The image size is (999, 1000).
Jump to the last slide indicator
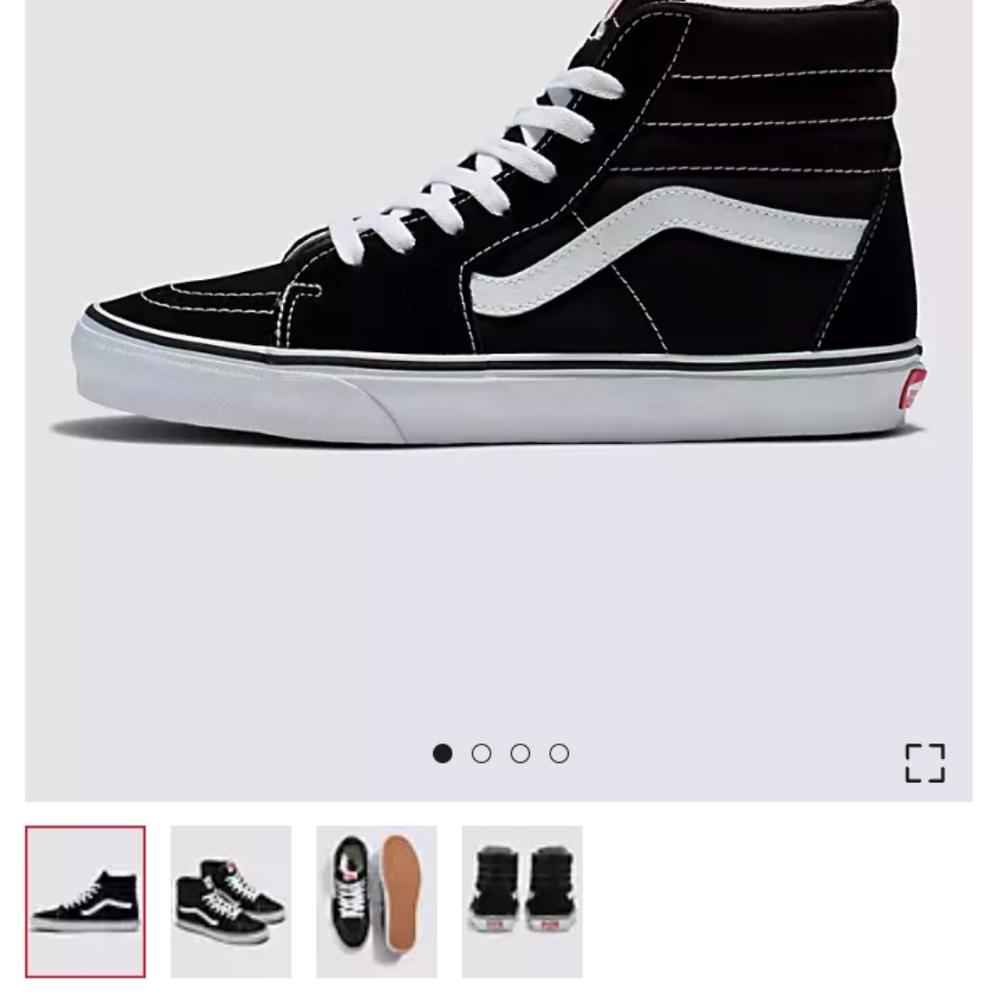(x=559, y=752)
